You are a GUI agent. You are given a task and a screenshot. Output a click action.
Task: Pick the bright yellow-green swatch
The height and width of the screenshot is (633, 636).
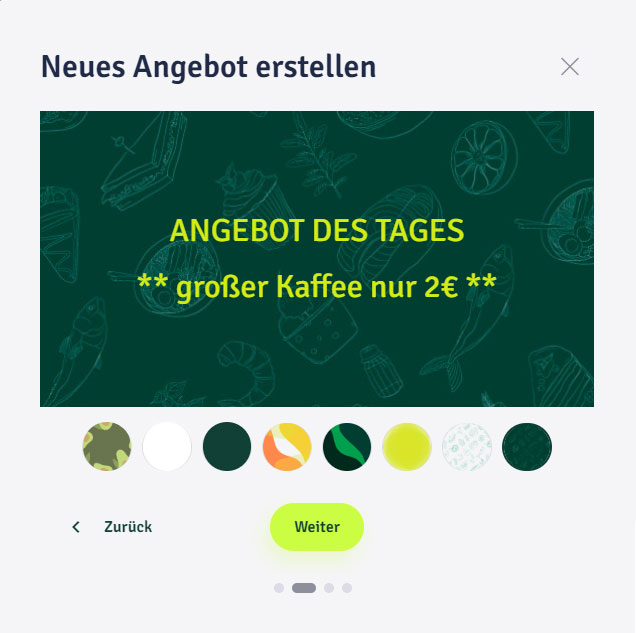tap(407, 447)
